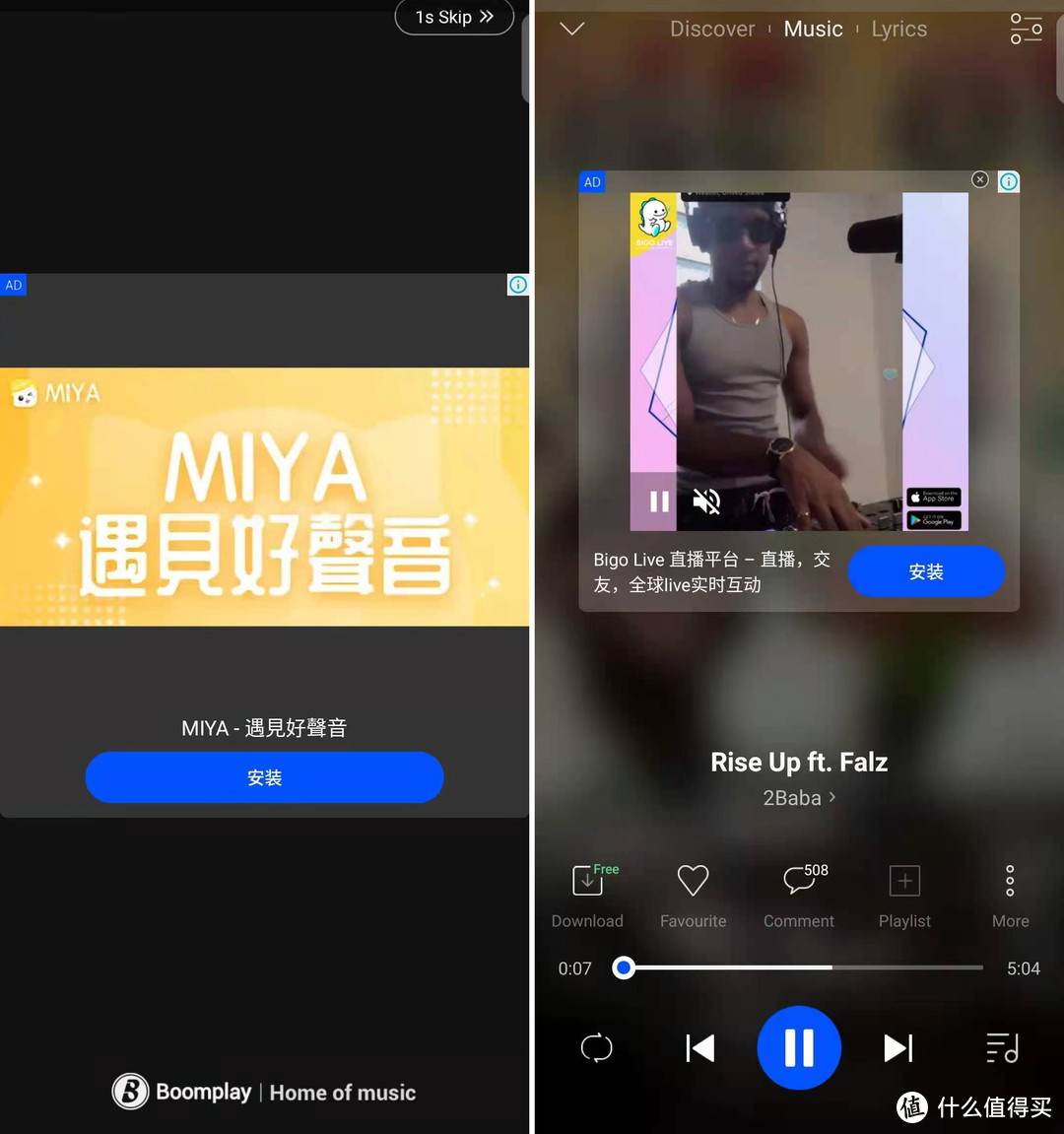Collapse the player with the down chevron
The image size is (1064, 1134).
point(572,29)
